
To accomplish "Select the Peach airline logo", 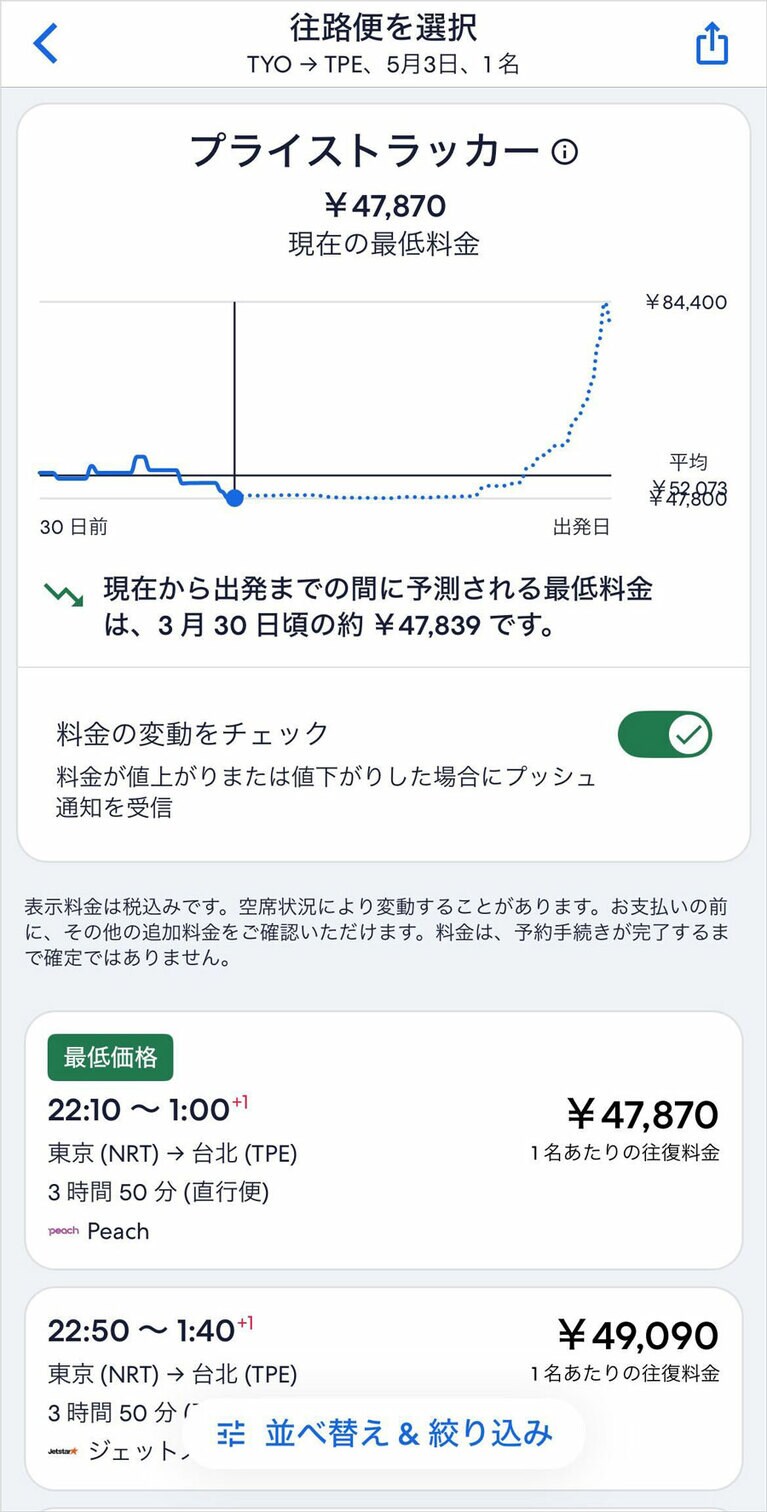I will [65, 1231].
